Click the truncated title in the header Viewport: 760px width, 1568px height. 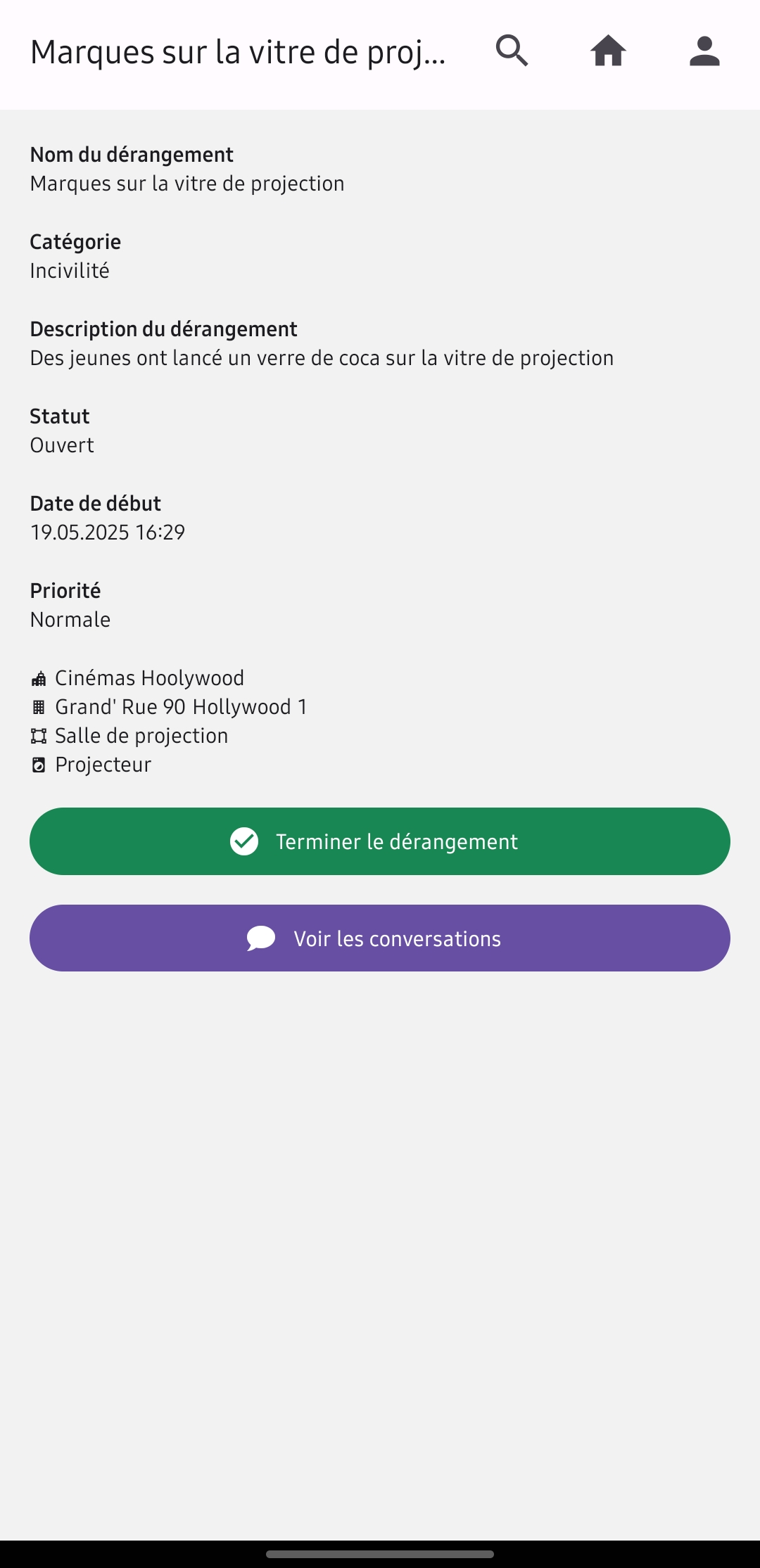[x=236, y=51]
